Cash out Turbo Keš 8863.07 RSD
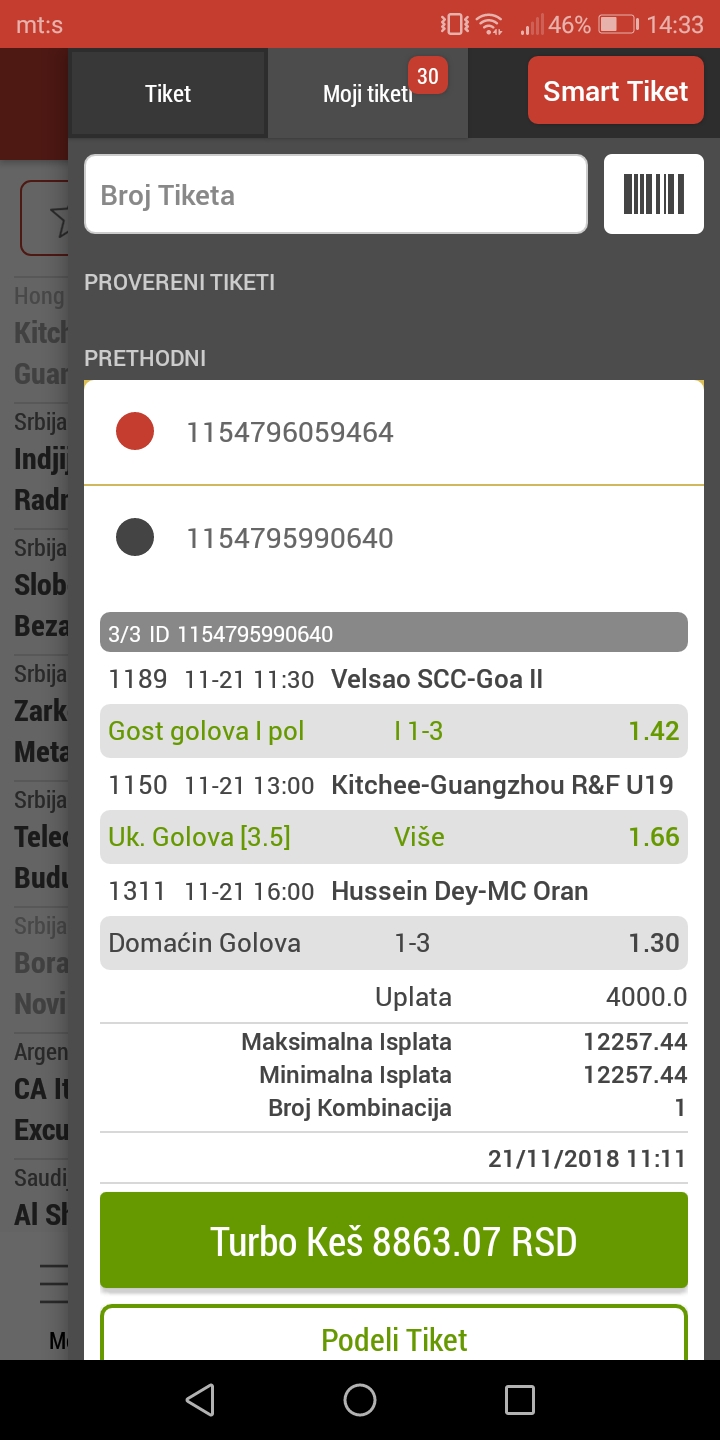 (x=394, y=1241)
